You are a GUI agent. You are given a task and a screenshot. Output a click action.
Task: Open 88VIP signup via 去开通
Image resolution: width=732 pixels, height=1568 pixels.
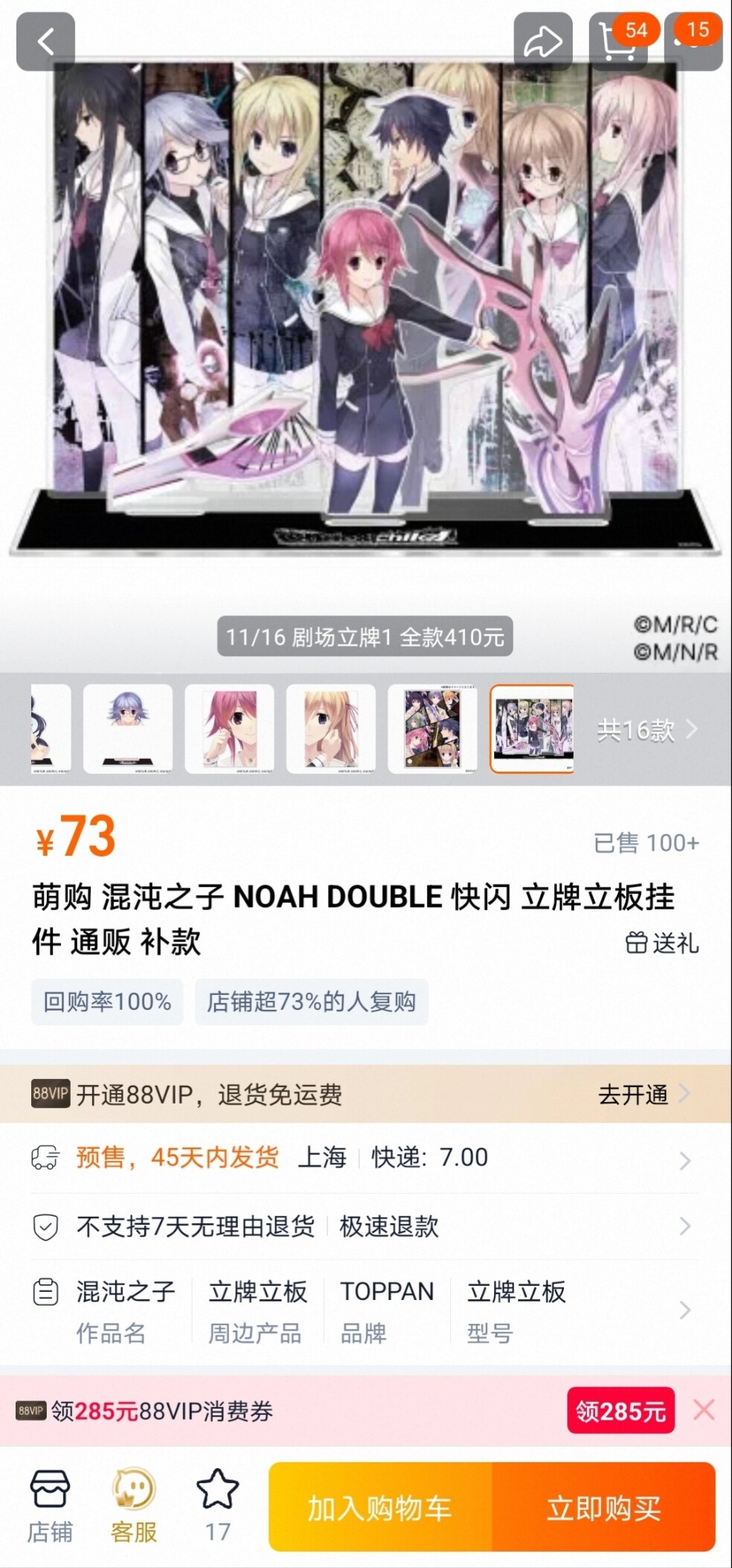[643, 1095]
